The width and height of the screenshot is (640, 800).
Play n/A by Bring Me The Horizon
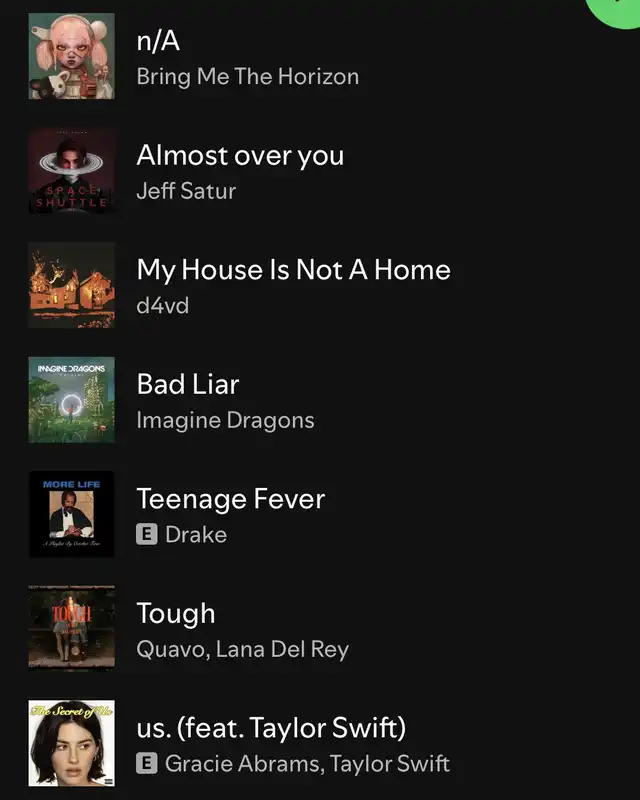tap(247, 57)
